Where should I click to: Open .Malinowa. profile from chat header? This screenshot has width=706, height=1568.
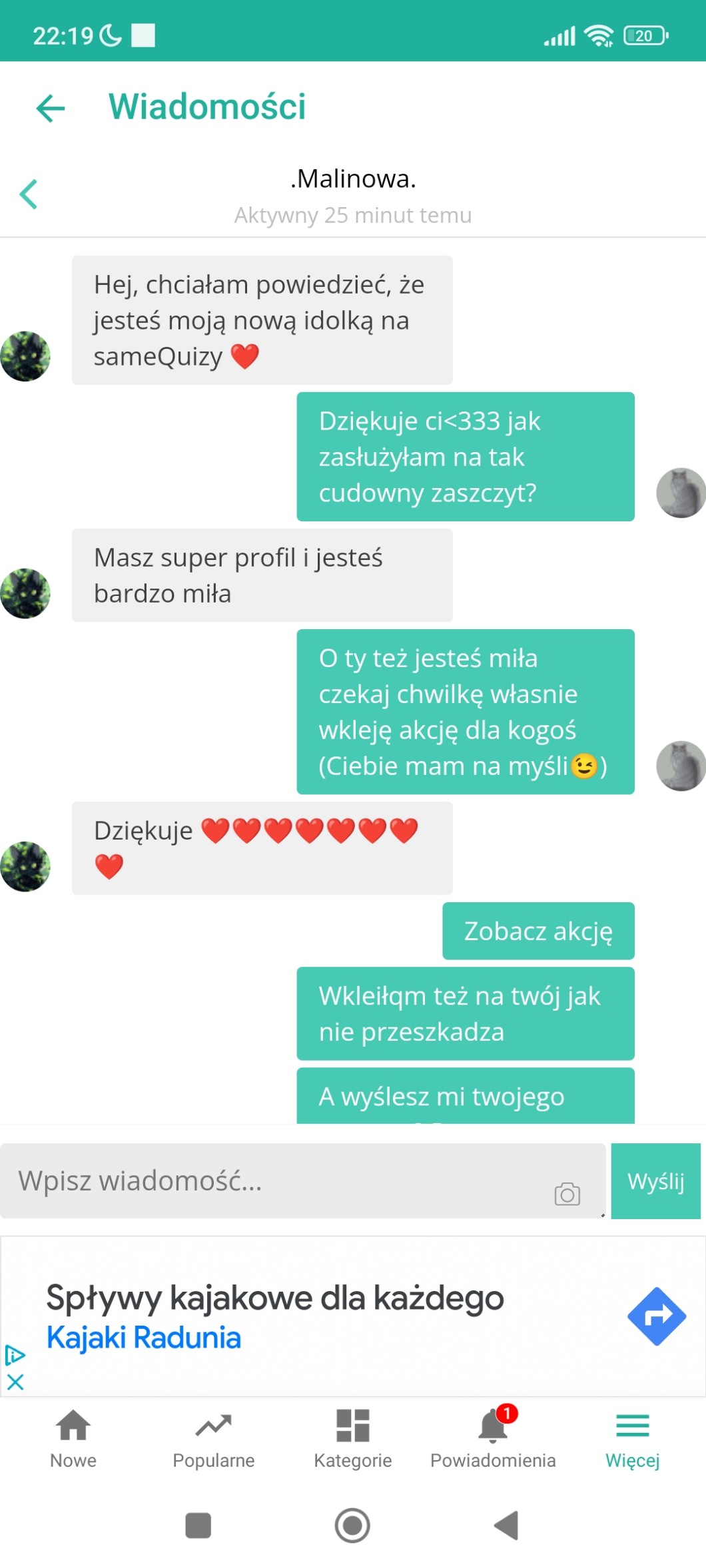(x=353, y=179)
